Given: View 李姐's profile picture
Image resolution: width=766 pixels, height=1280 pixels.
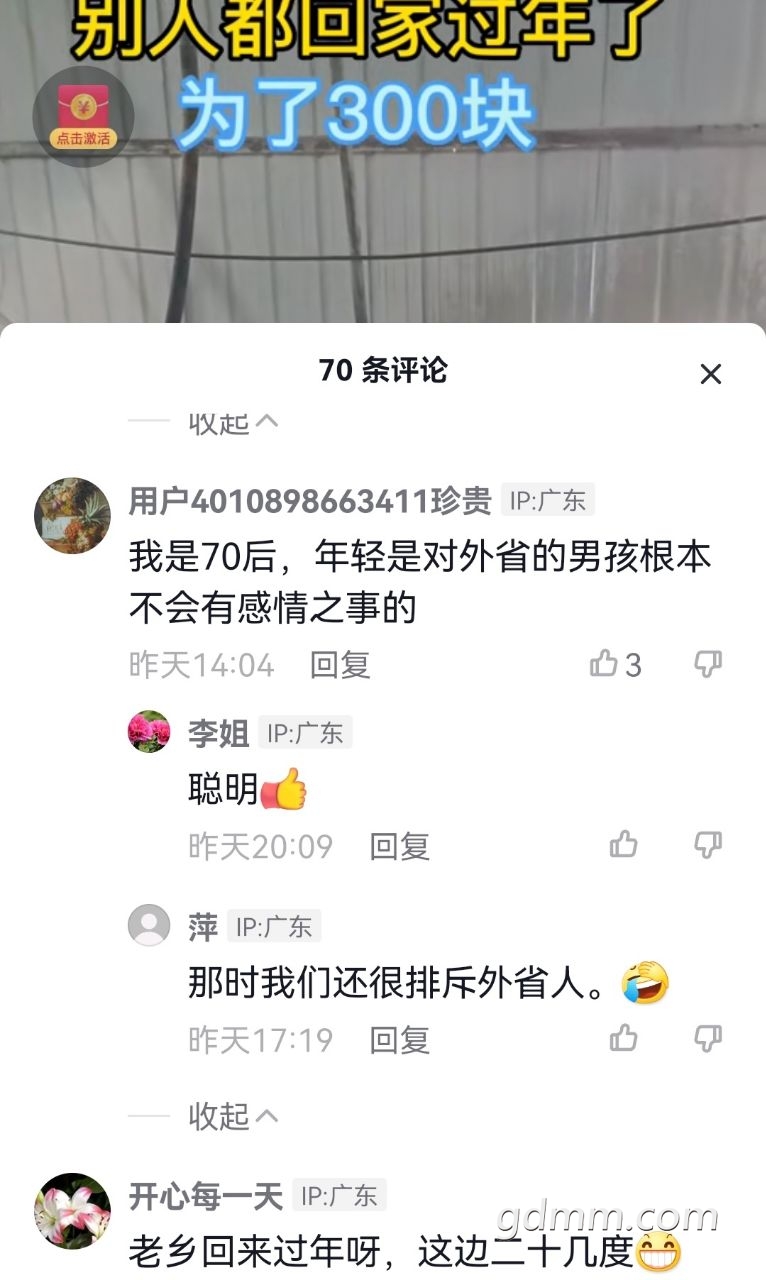Looking at the screenshot, I should coord(149,732).
